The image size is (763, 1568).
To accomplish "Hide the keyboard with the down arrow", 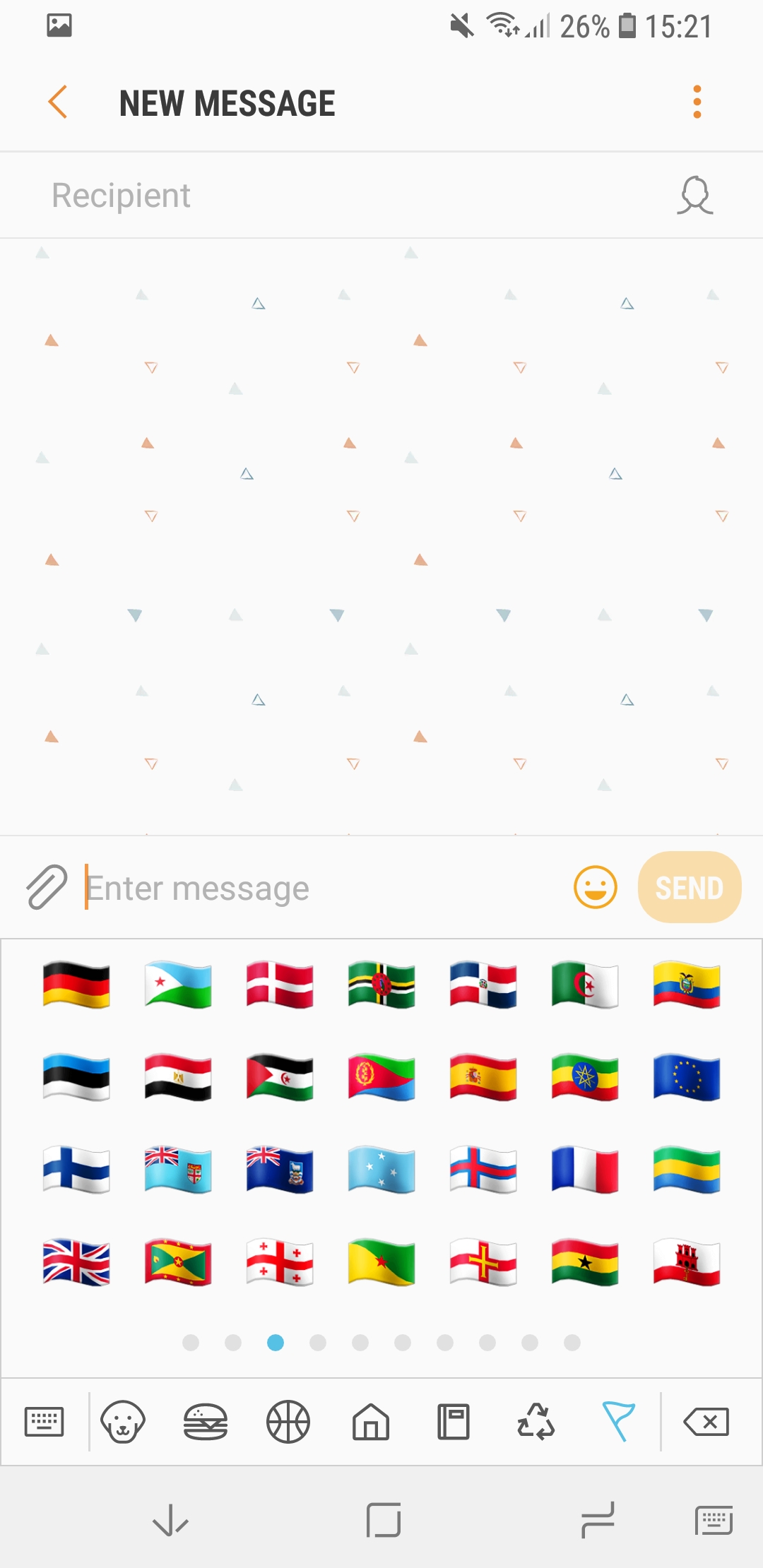I will coord(170,1520).
